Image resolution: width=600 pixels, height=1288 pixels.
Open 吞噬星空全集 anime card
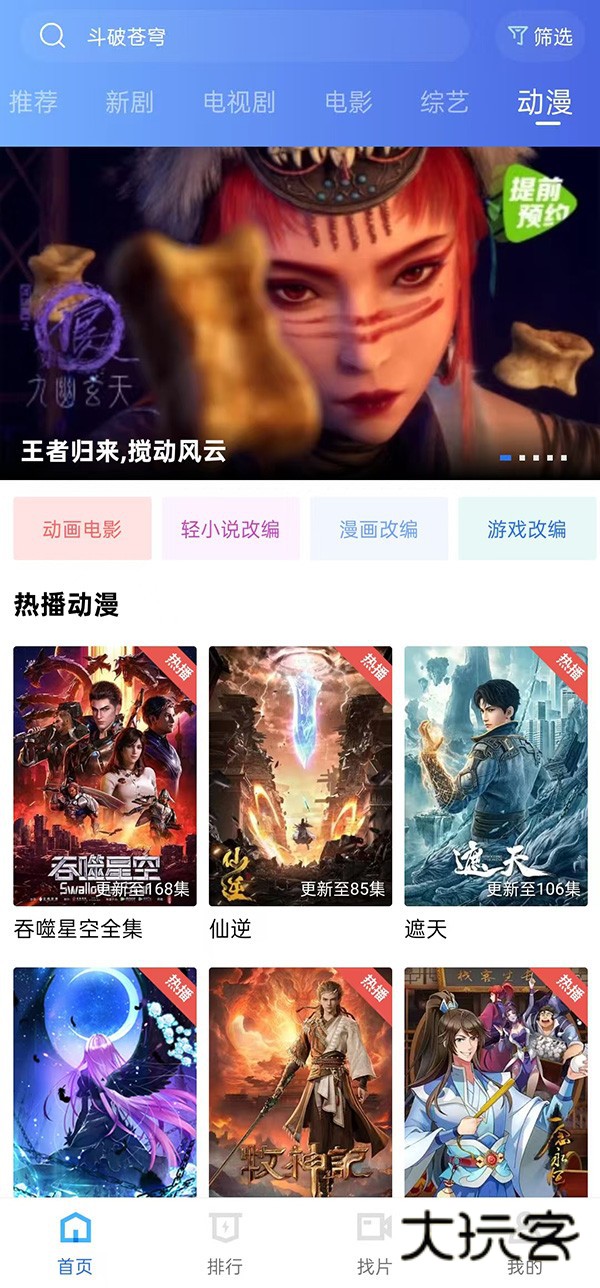(x=104, y=776)
